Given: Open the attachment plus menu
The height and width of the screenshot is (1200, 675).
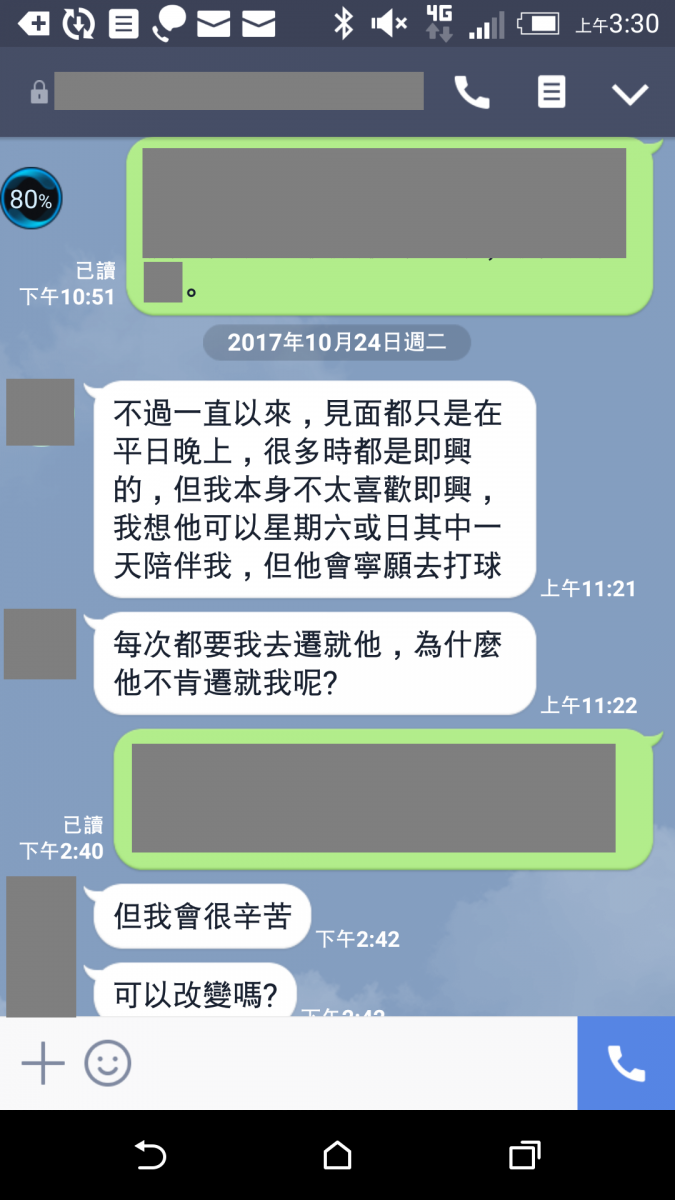Looking at the screenshot, I should (43, 1063).
